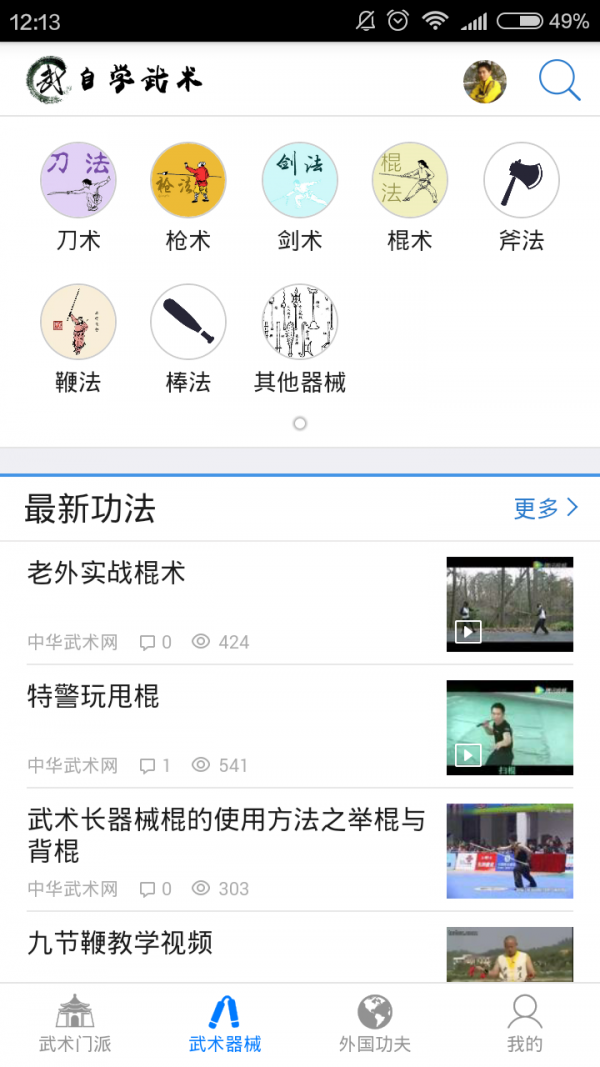The image size is (600, 1067).
Task: View the 斧法 category
Action: point(521,196)
